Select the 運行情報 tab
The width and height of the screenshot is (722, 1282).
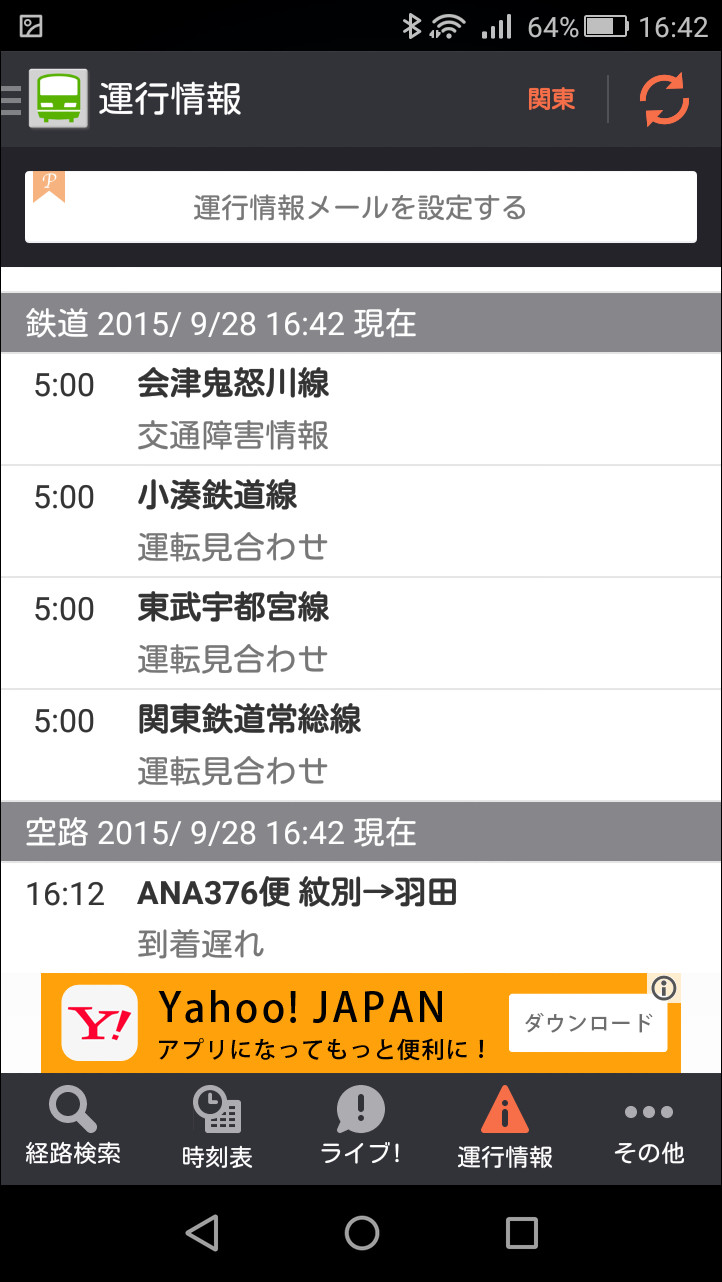(x=505, y=1128)
